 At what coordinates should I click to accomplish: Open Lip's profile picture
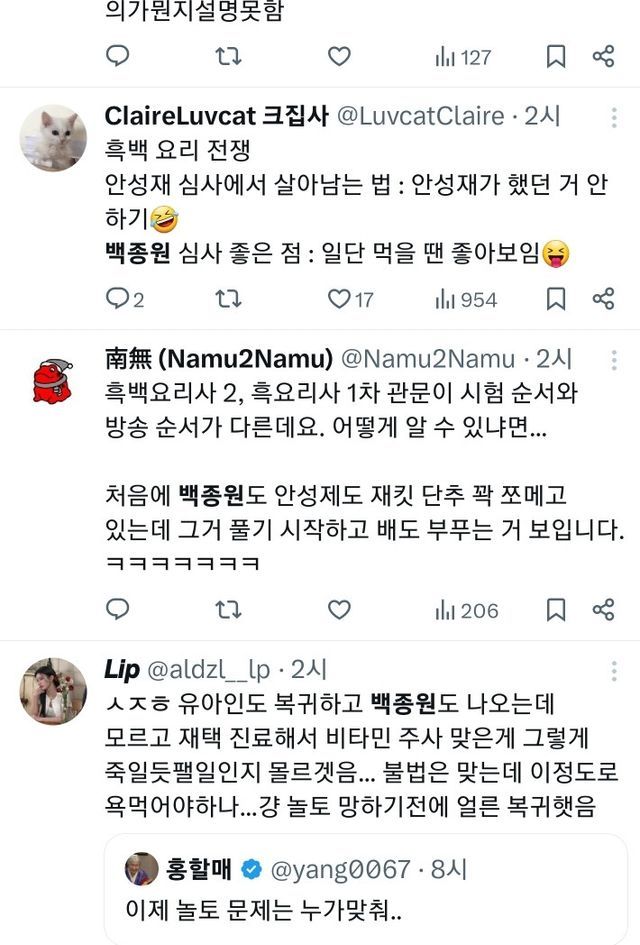pyautogui.click(x=53, y=691)
